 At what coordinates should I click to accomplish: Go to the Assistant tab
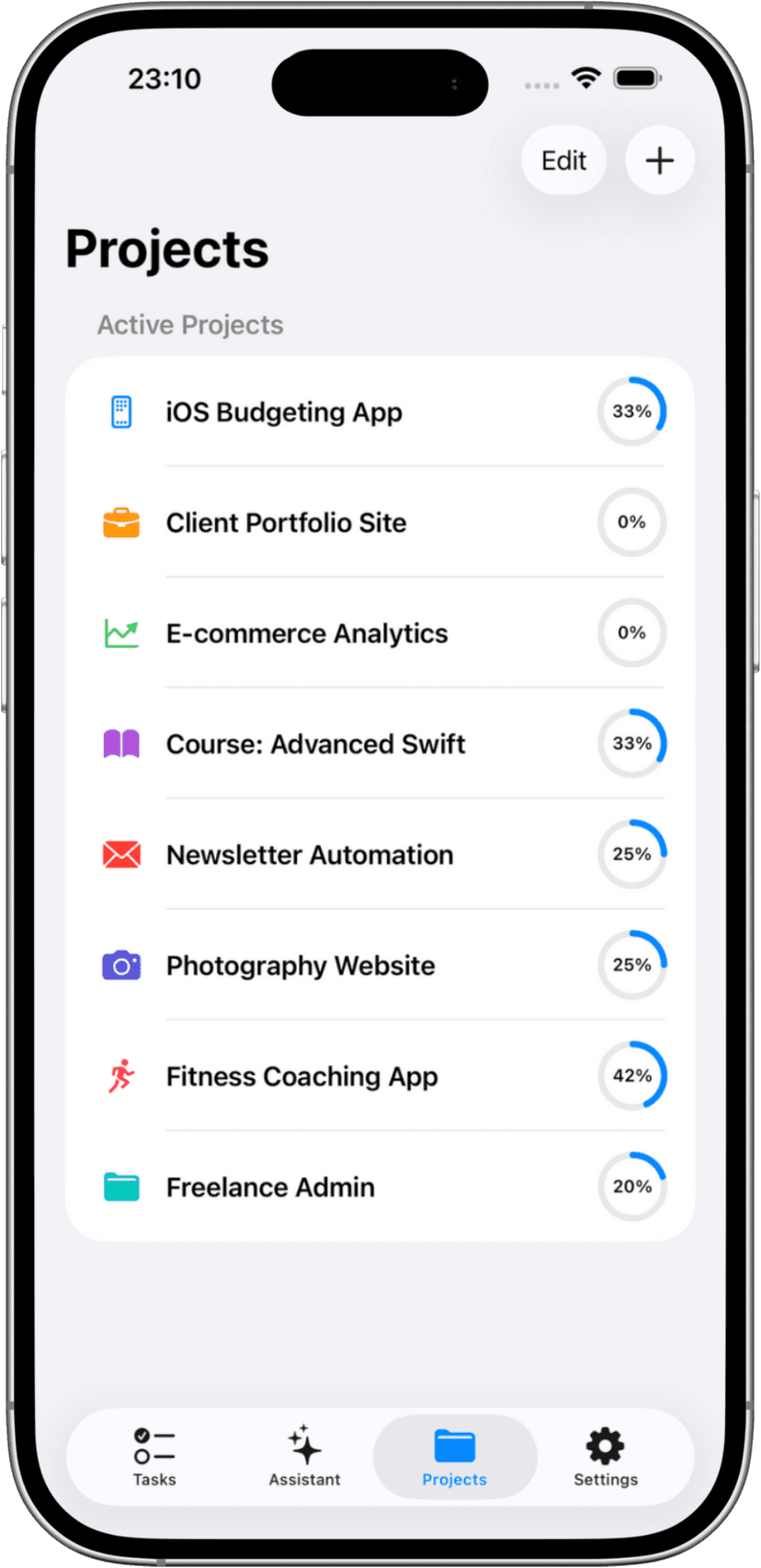tap(304, 1457)
